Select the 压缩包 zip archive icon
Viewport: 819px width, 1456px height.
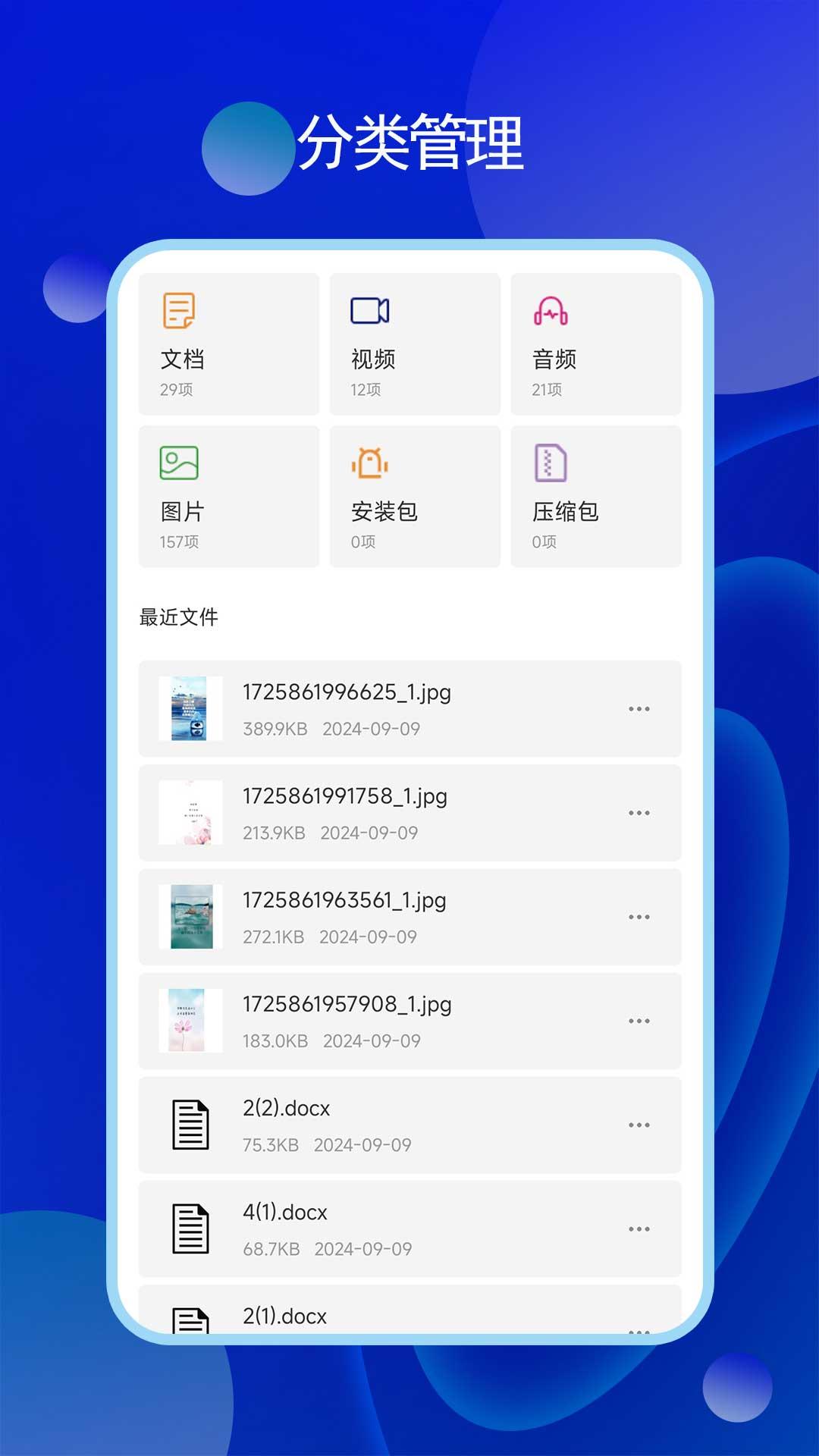click(x=553, y=461)
